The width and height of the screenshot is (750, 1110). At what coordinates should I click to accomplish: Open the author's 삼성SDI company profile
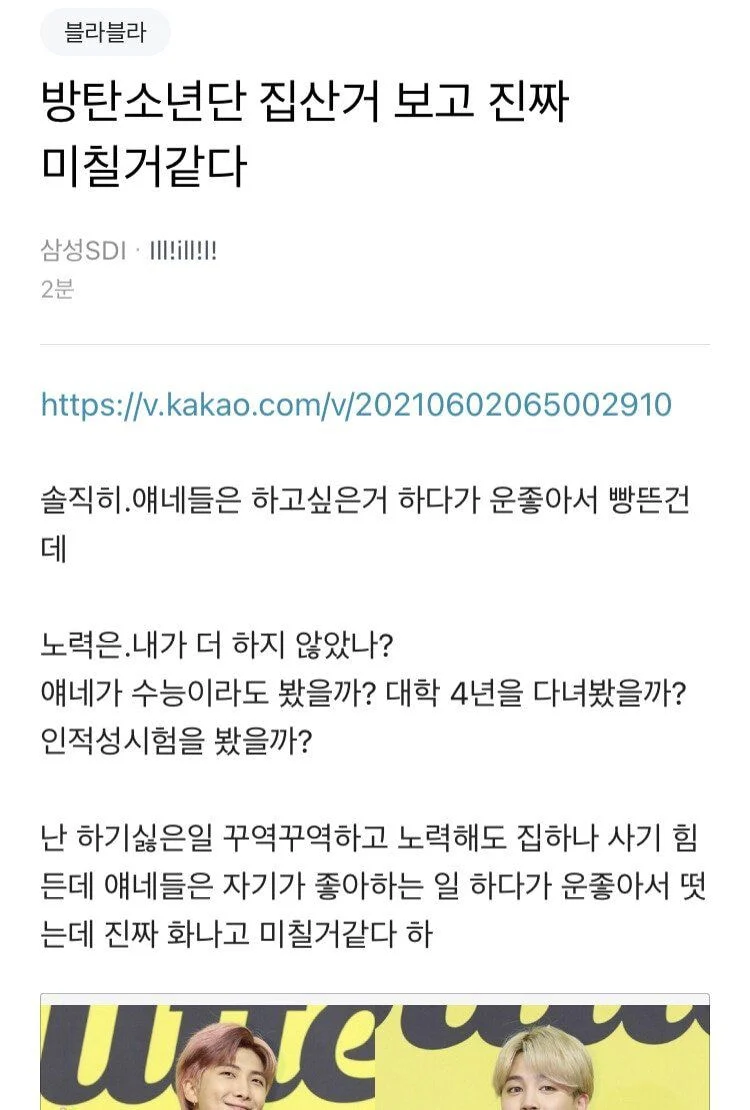coord(83,250)
